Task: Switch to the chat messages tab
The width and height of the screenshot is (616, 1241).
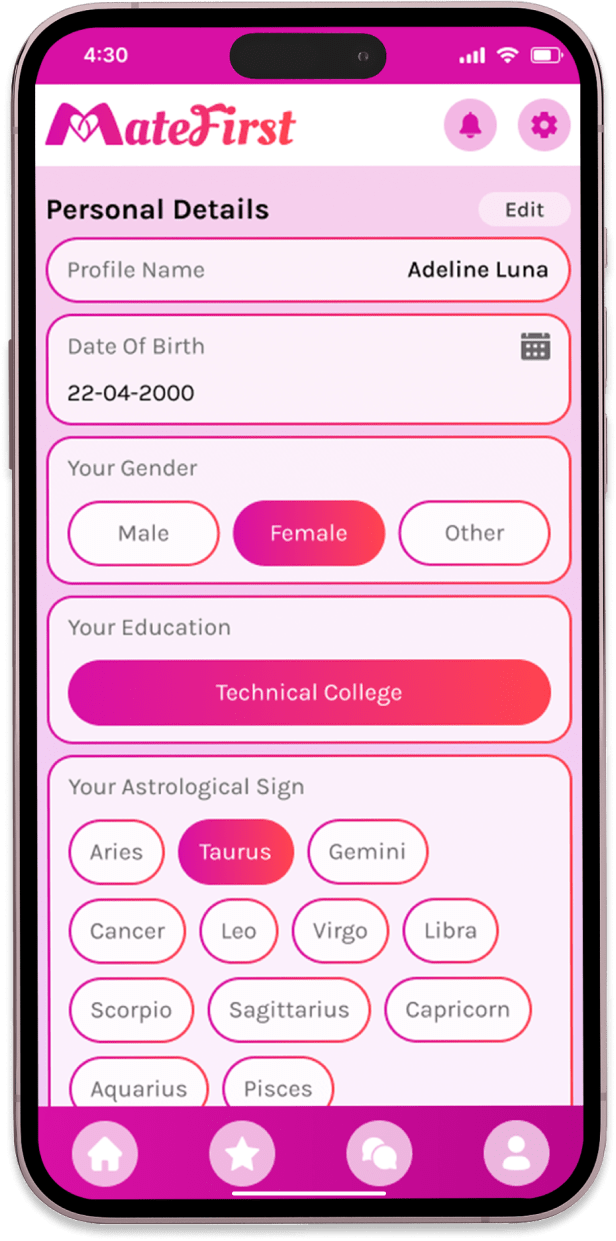Action: (378, 1153)
